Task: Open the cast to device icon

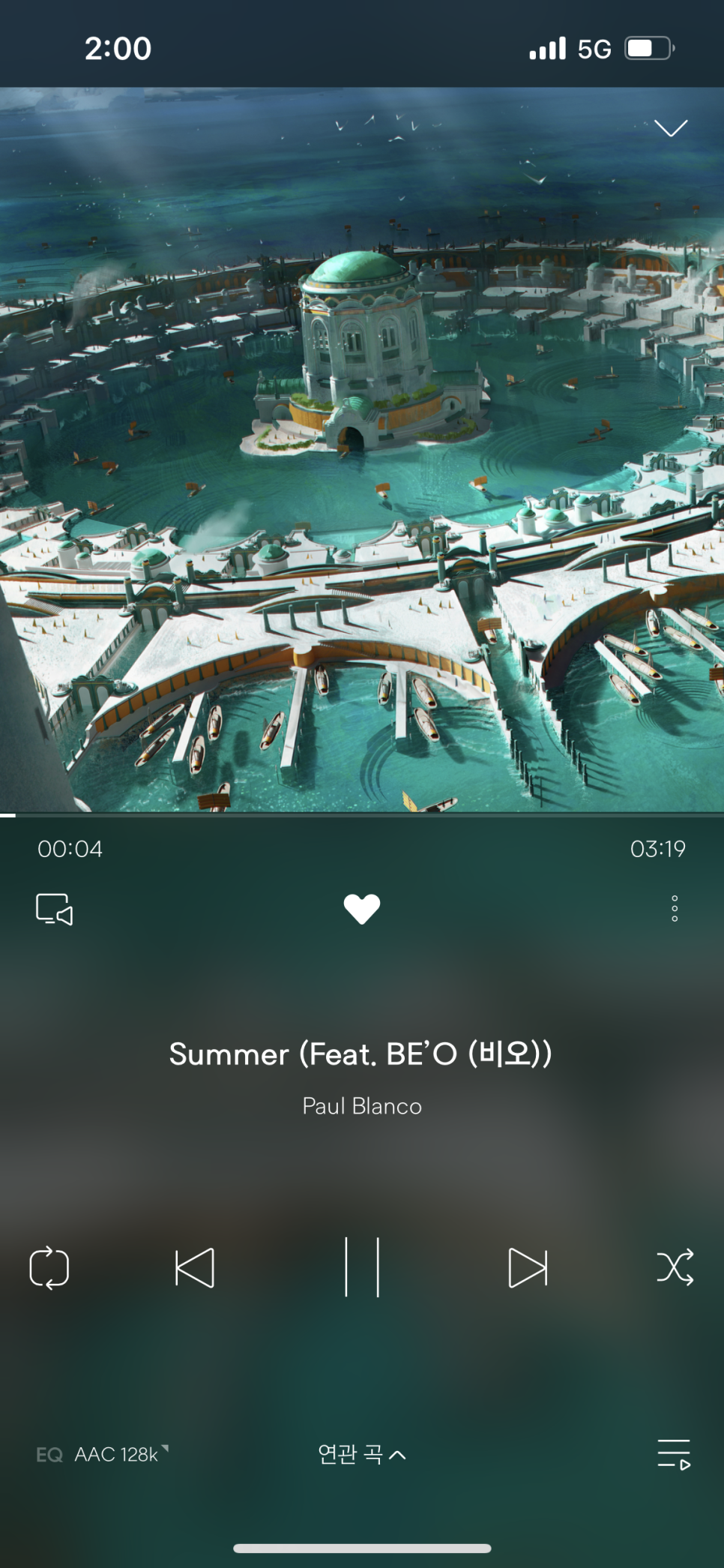Action: (54, 909)
